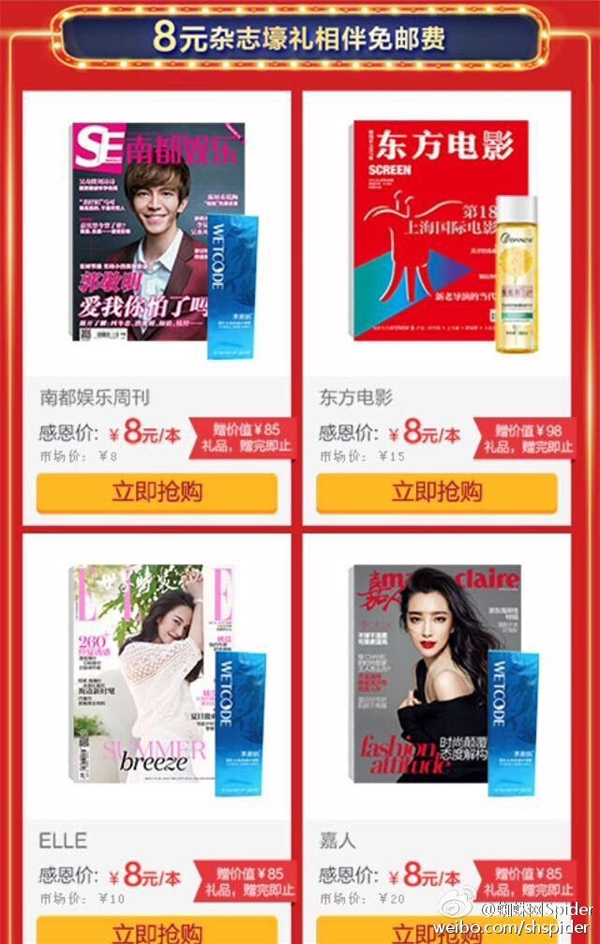Viewport: 600px width, 944px height.
Task: View the 东方电影 magazine product image
Action: tap(438, 233)
